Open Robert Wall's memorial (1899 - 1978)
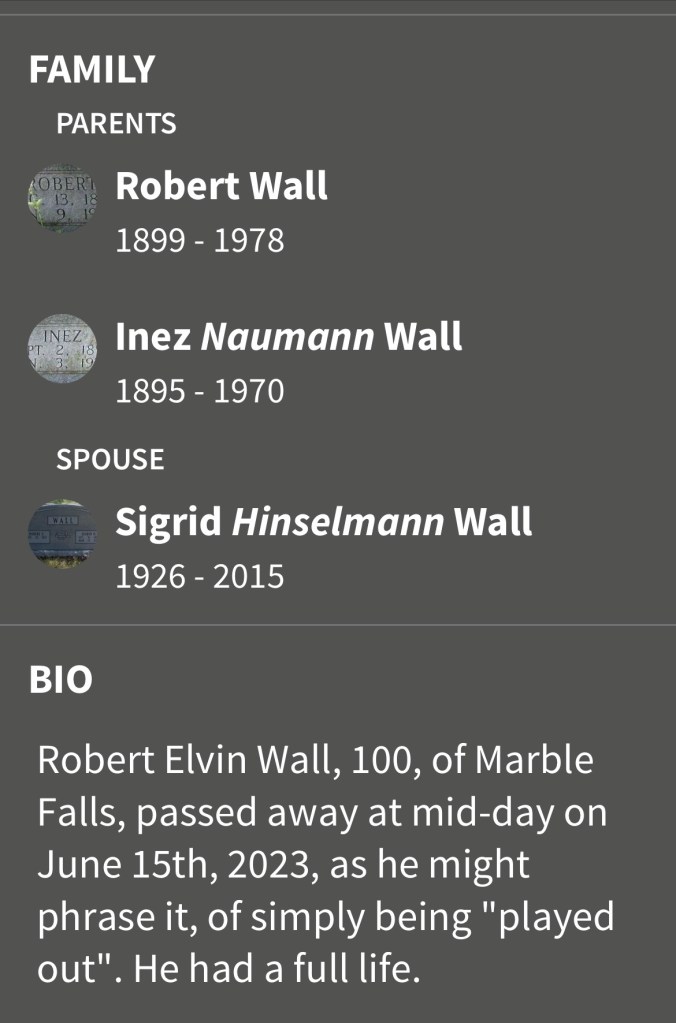 point(221,186)
